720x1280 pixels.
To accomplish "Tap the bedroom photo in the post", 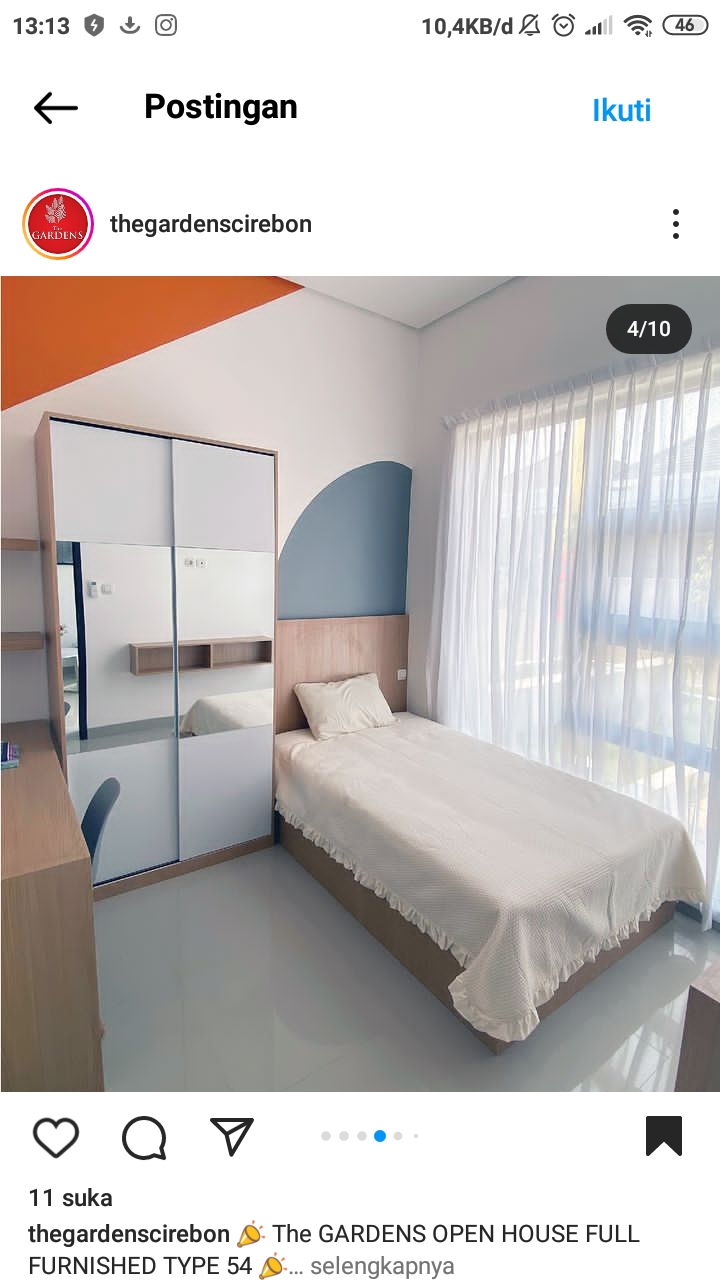I will pyautogui.click(x=360, y=683).
